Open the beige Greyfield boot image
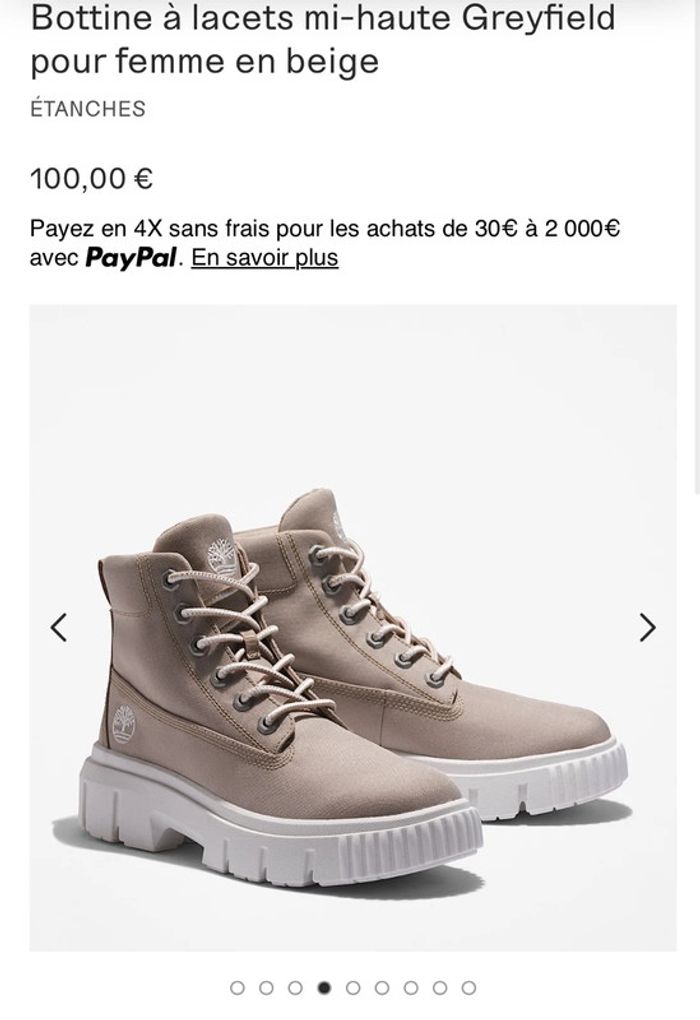This screenshot has width=700, height=1020. pyautogui.click(x=350, y=680)
